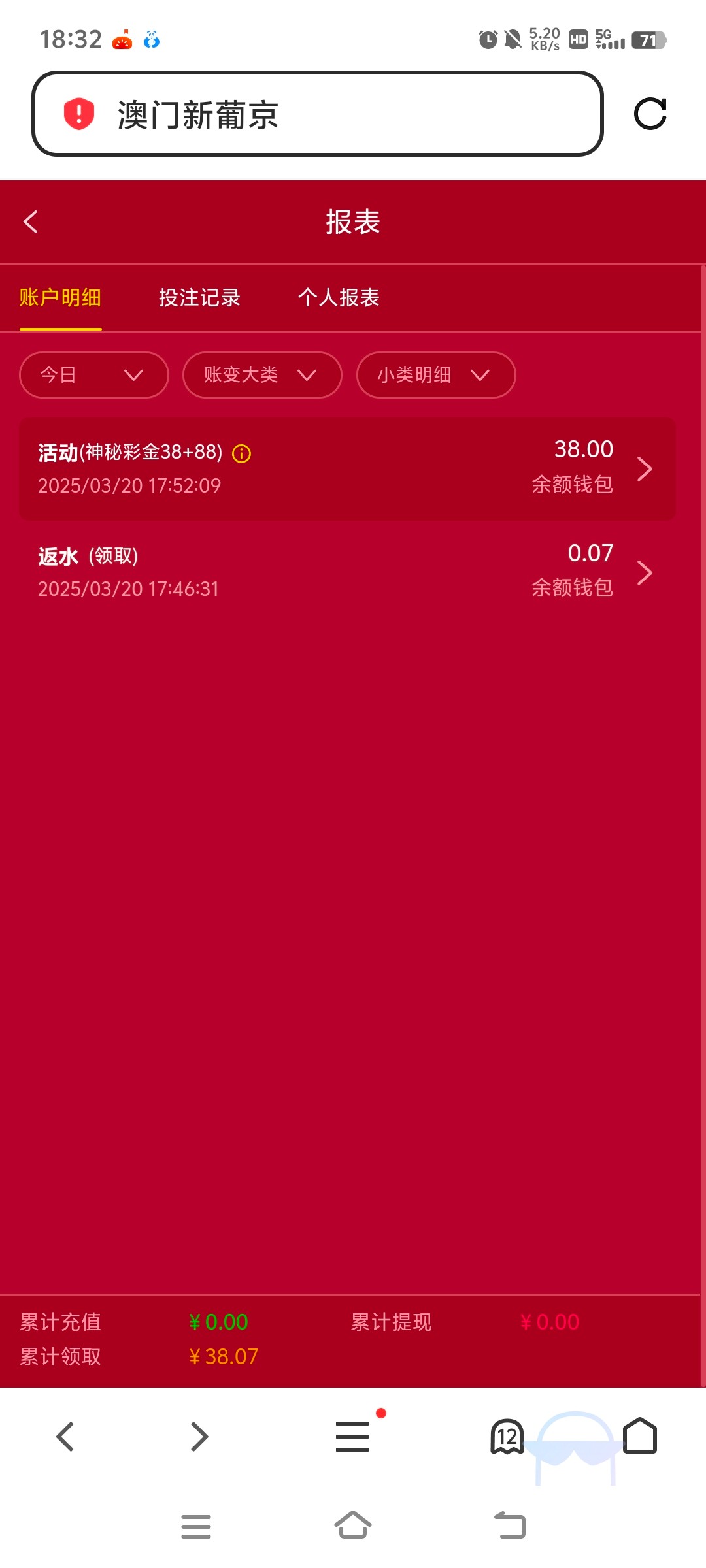Tap the info icon beside 神秘彩金38+88
Viewport: 706px width, 1568px height.
coord(242,453)
